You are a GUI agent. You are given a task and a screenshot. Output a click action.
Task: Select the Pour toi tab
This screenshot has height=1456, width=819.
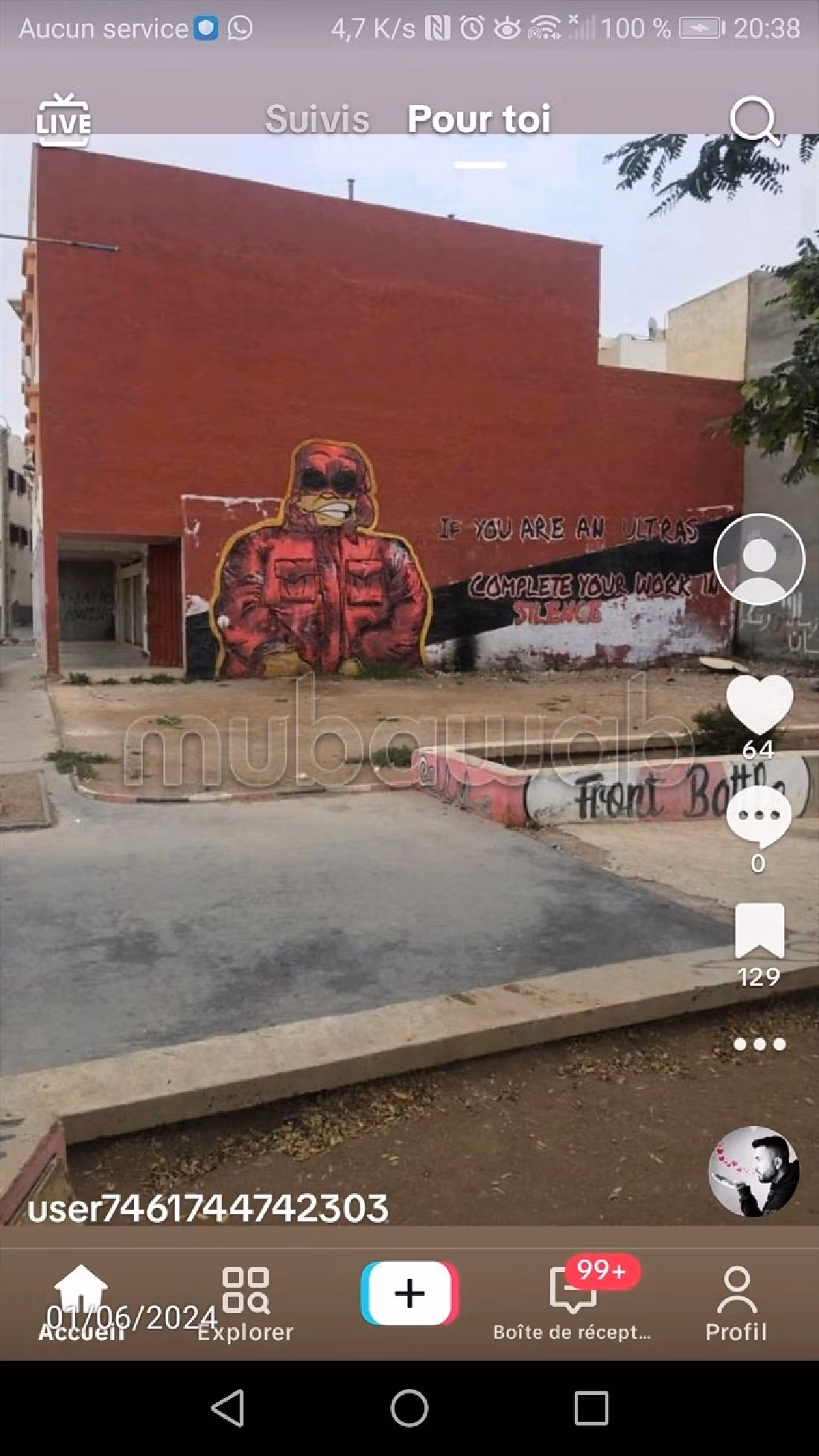click(x=479, y=119)
